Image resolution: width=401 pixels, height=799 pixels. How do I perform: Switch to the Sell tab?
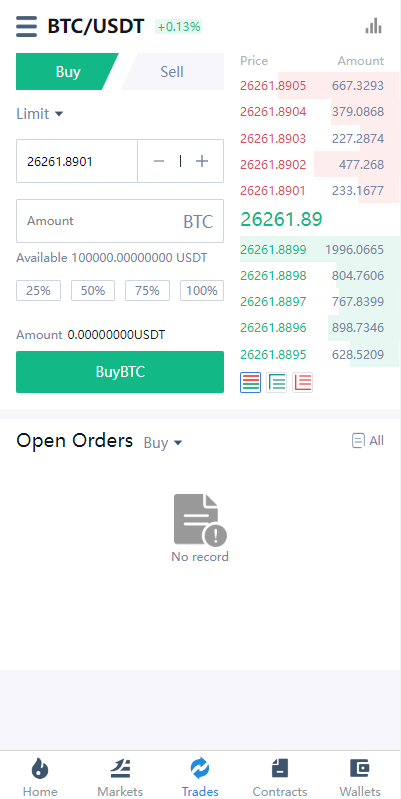[x=172, y=71]
